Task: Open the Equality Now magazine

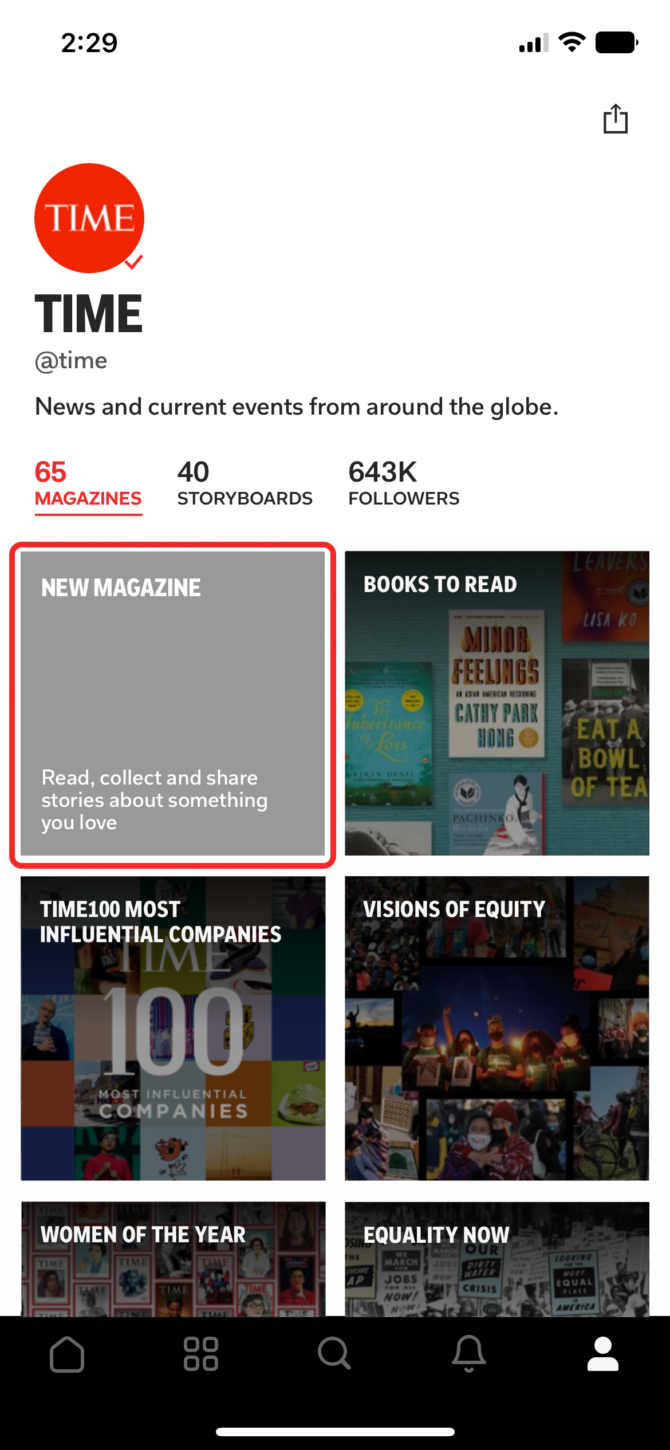Action: tap(497, 1260)
